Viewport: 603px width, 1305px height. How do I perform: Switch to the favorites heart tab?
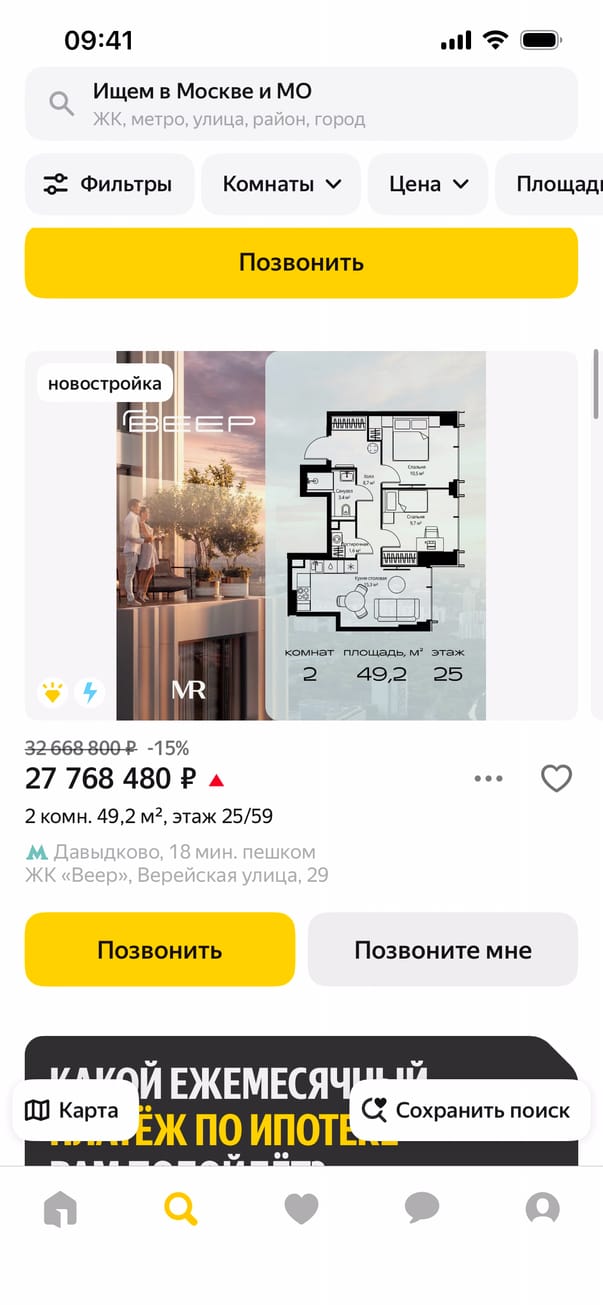coord(301,1209)
